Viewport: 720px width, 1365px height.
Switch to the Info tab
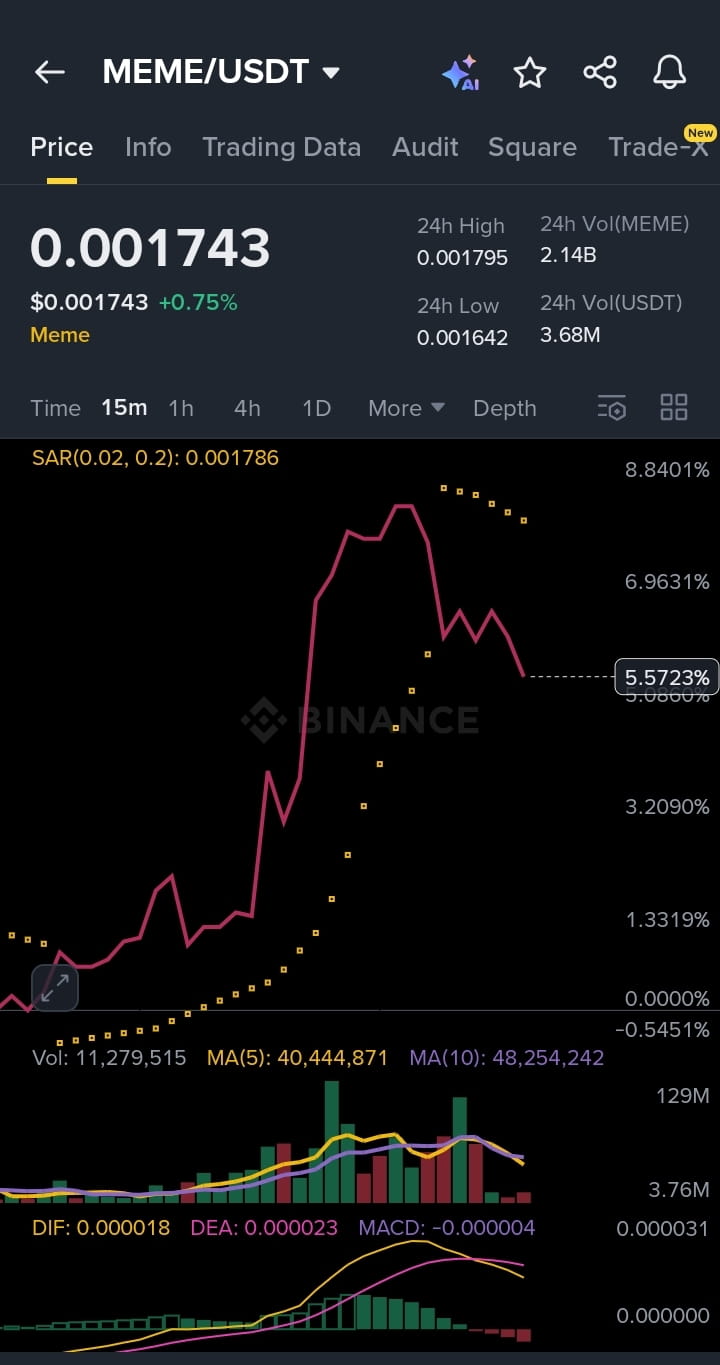(x=148, y=147)
